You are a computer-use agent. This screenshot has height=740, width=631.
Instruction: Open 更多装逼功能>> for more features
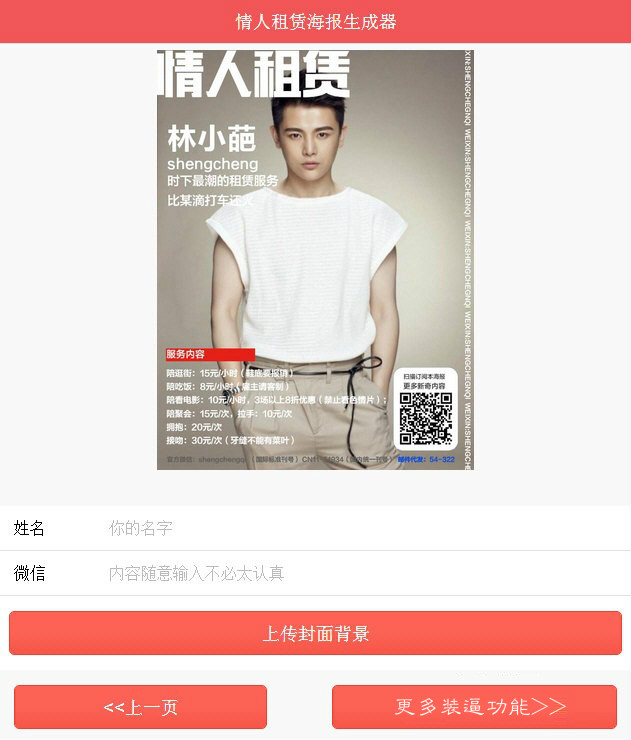[474, 707]
